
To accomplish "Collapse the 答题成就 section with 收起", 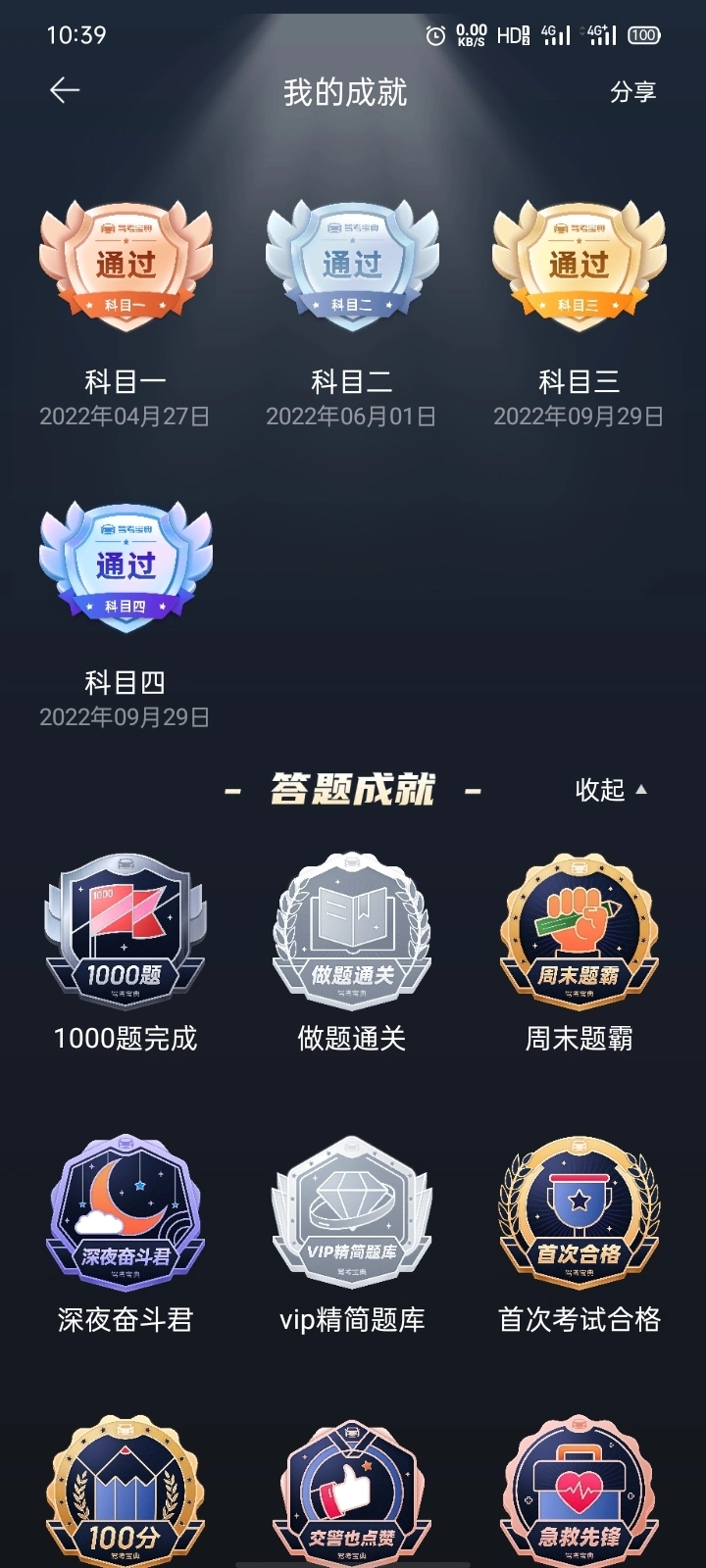I will [x=610, y=790].
